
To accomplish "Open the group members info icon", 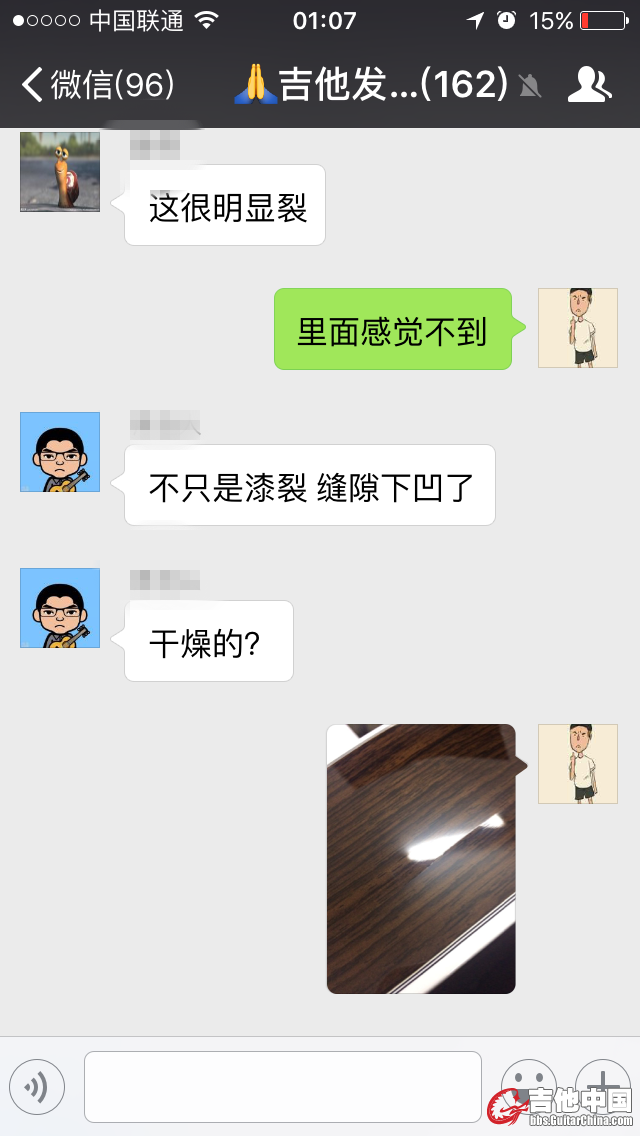I will point(589,85).
